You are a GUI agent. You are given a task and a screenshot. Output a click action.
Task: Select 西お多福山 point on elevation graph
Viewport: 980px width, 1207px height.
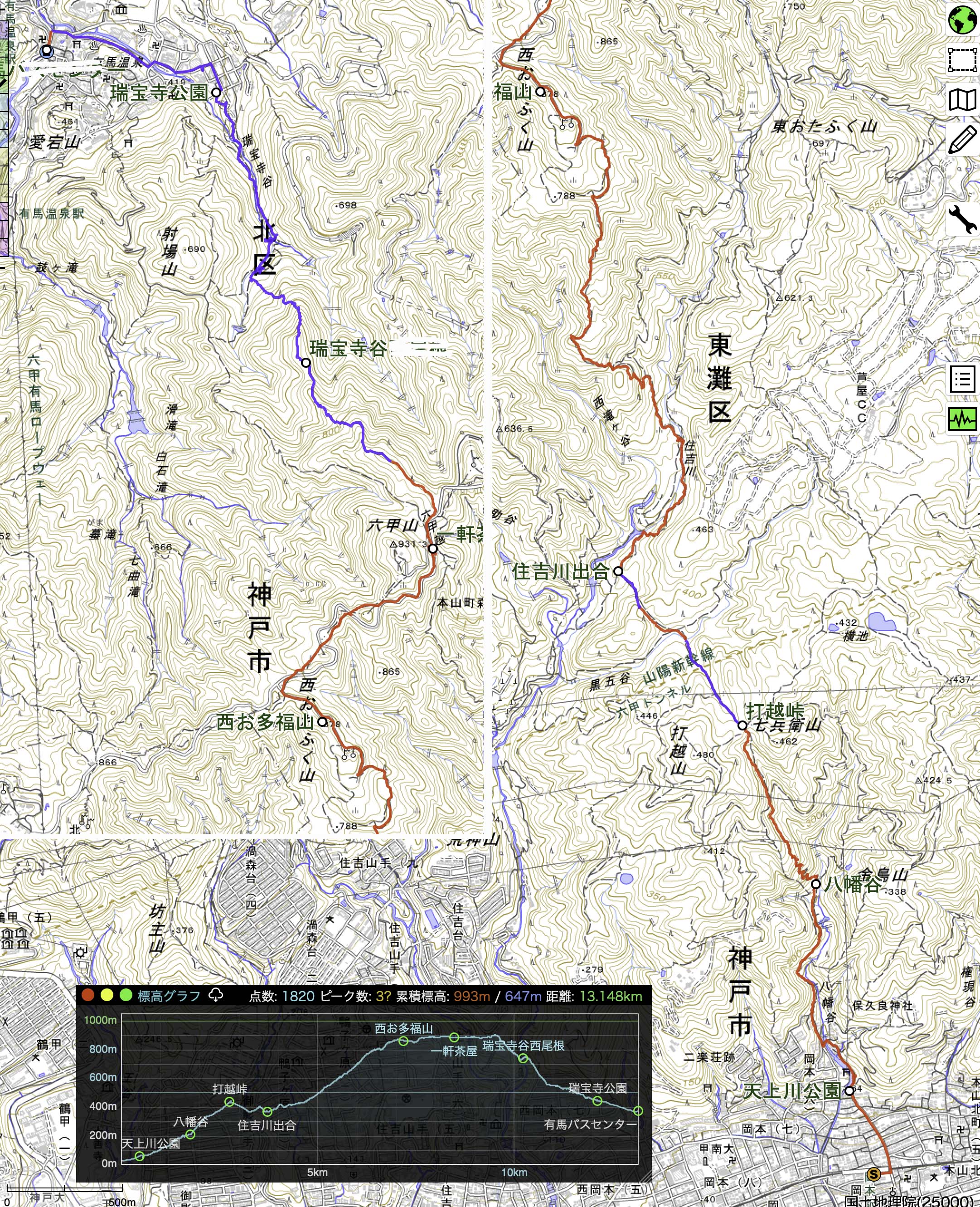403,1041
